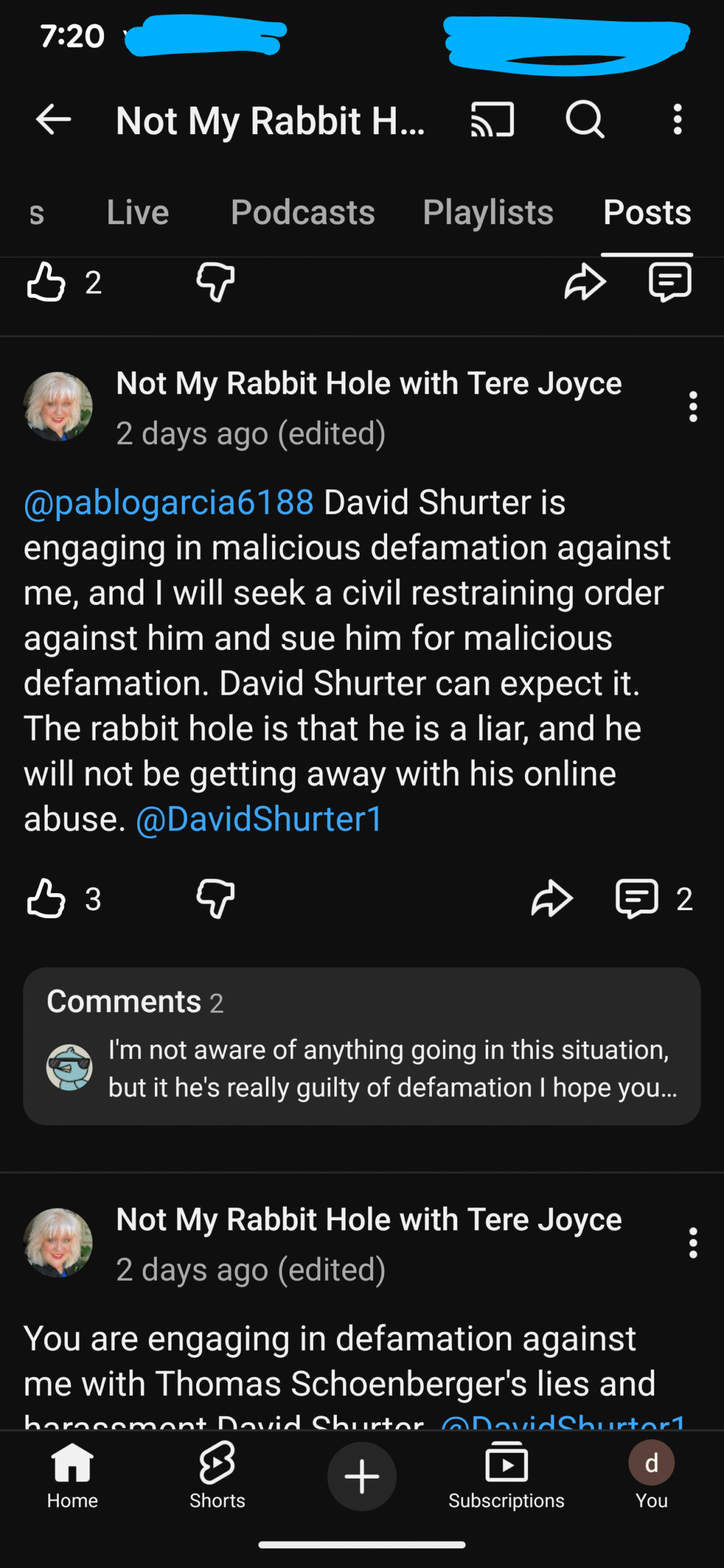
Task: Open the channel overflow menu in app bar
Action: point(677,119)
